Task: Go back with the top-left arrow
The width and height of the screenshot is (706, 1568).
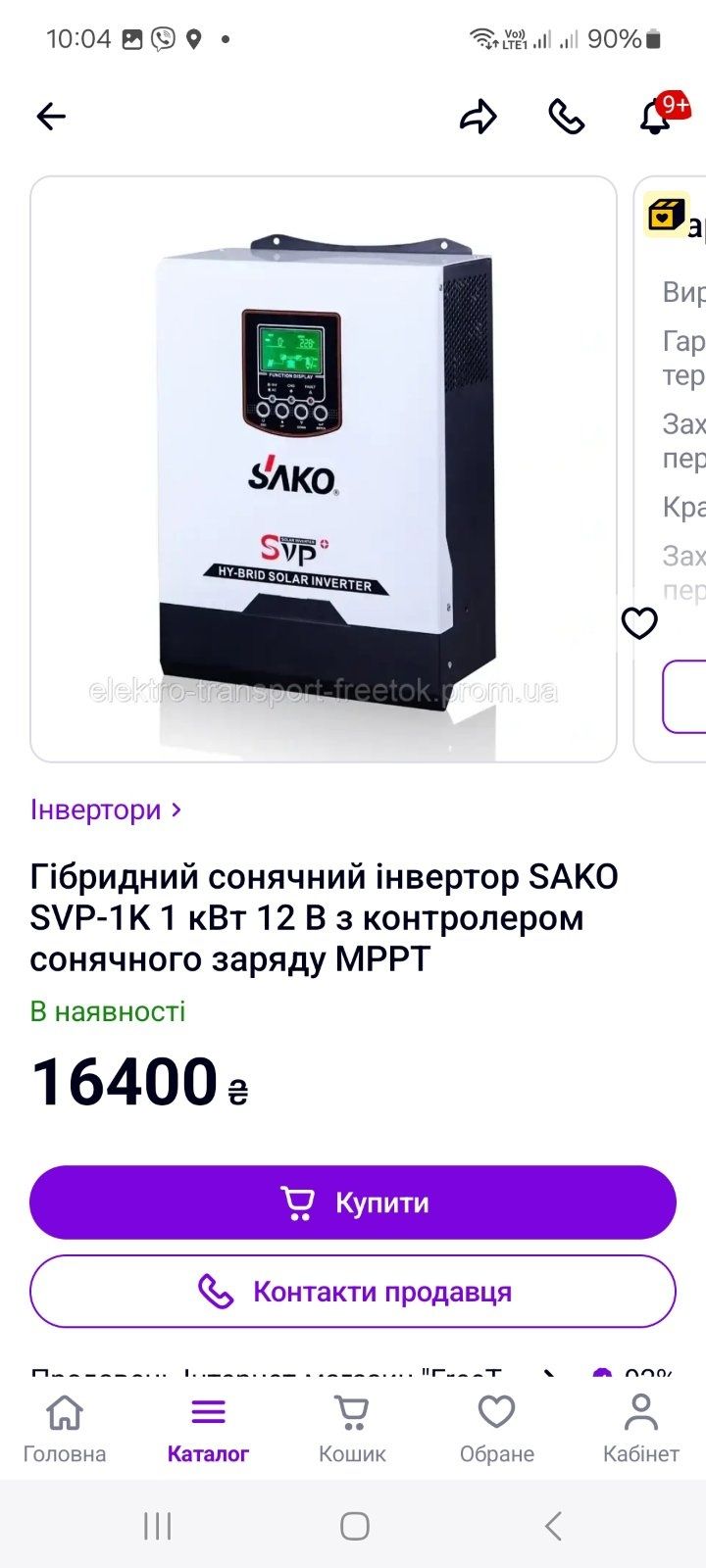Action: coord(51,117)
